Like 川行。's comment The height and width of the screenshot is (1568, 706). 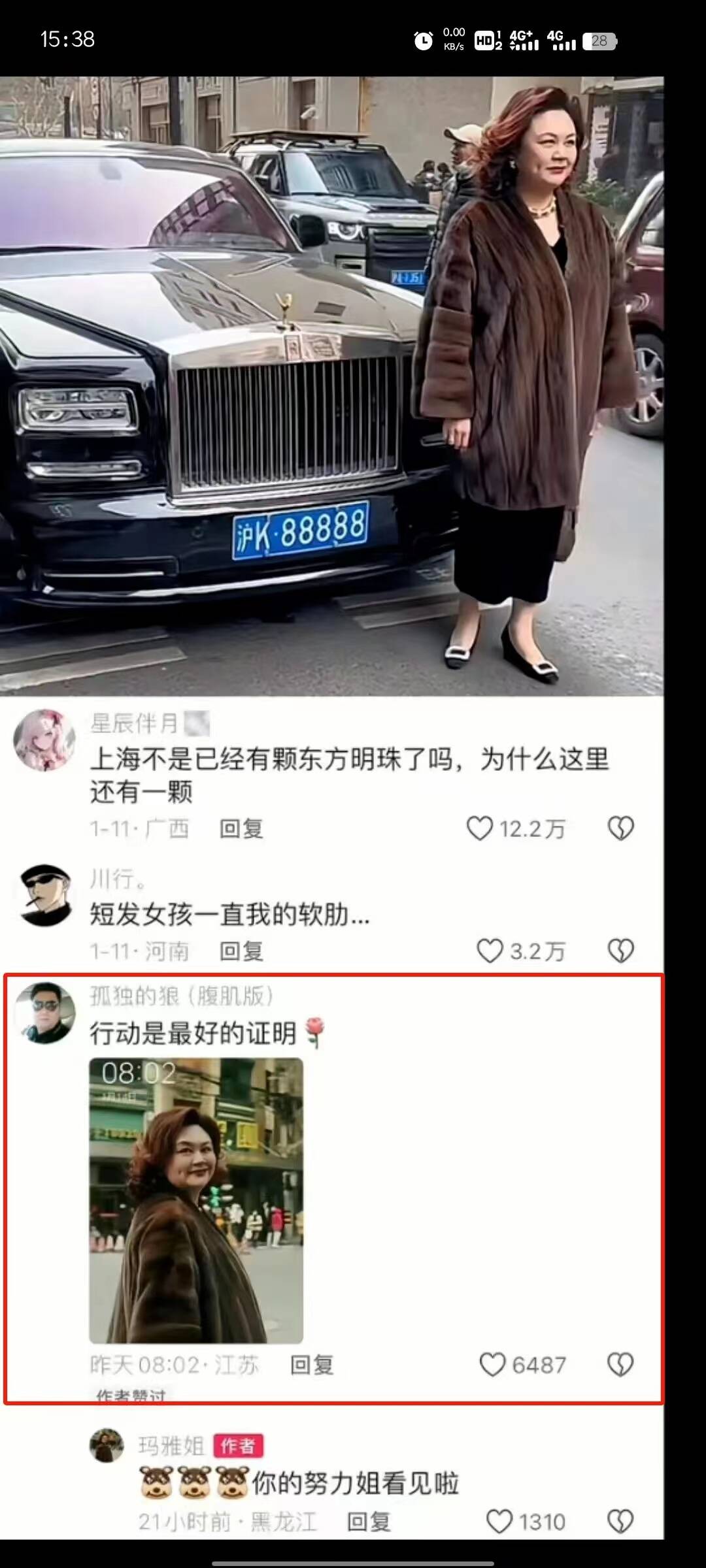click(490, 951)
